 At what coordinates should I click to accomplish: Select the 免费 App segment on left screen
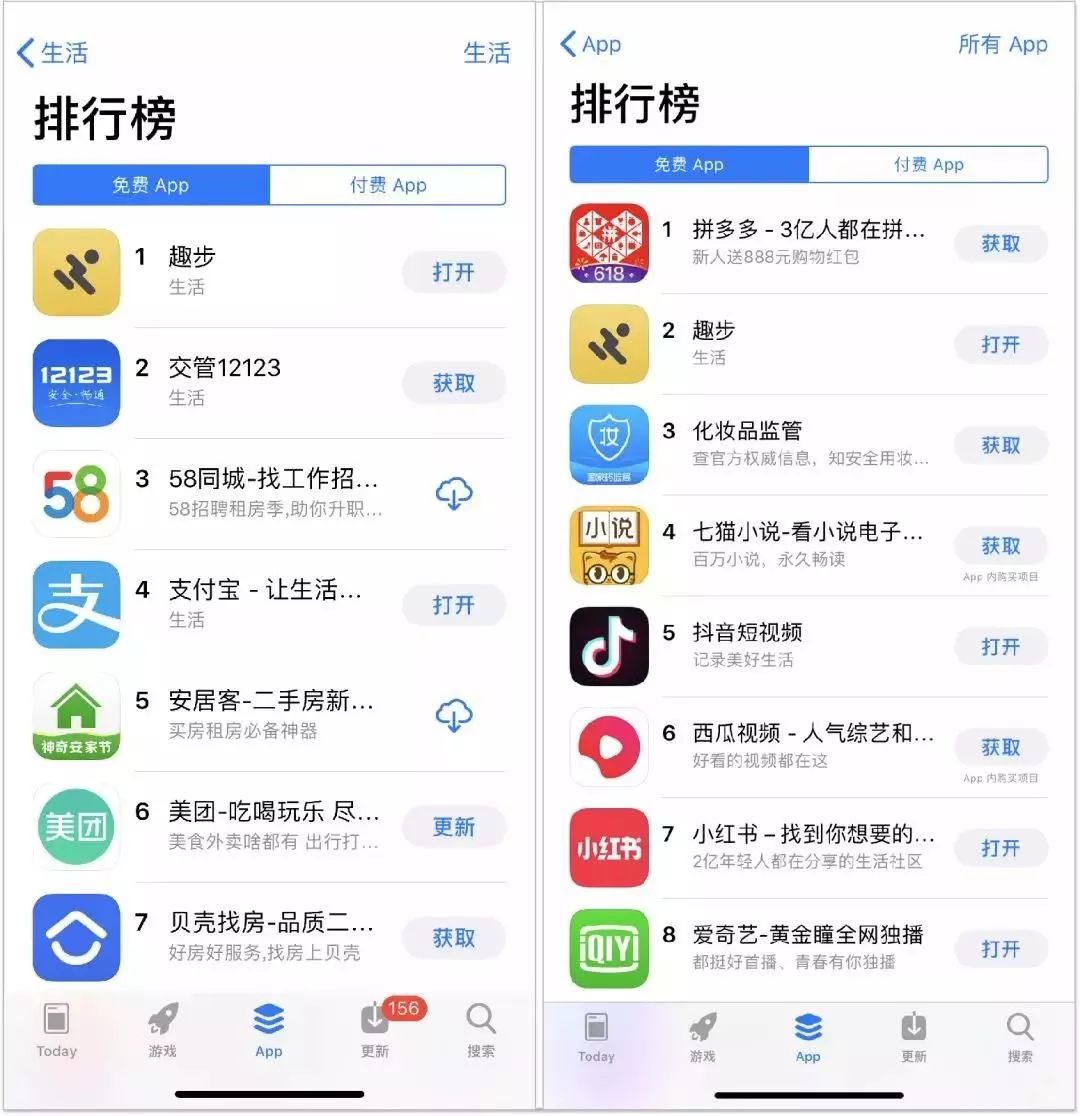(x=150, y=185)
